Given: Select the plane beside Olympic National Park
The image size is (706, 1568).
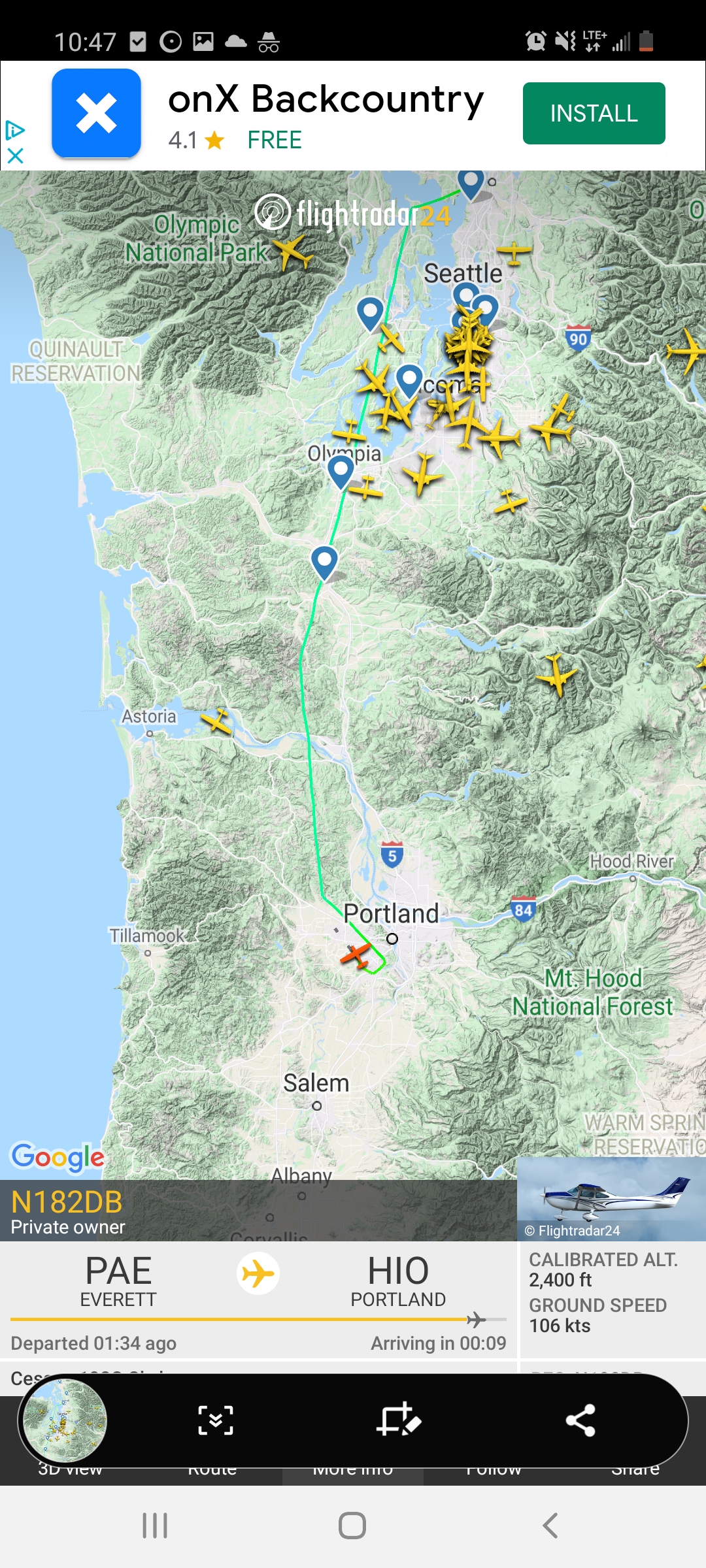Looking at the screenshot, I should coord(291,252).
